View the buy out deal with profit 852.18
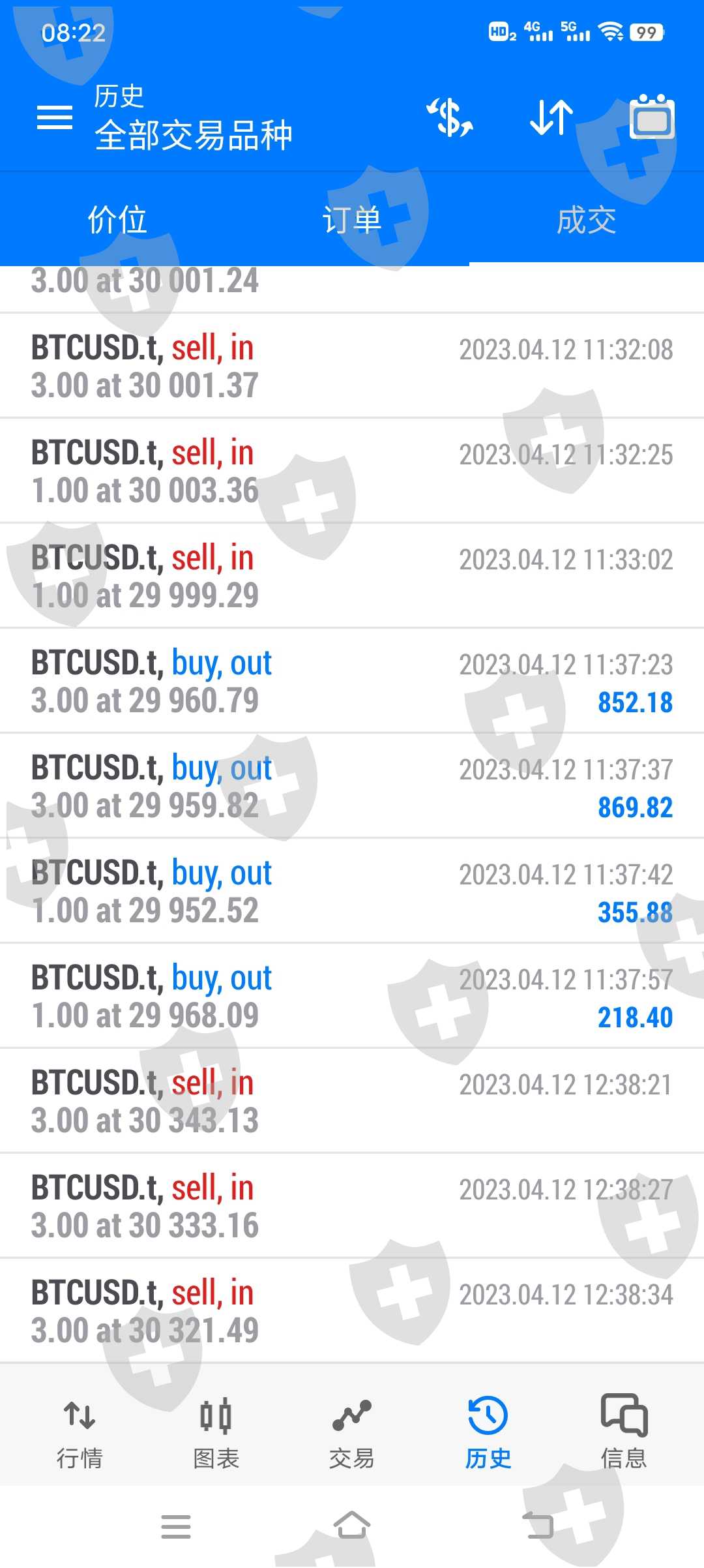Screen dimensions: 704x1568 click(x=352, y=681)
